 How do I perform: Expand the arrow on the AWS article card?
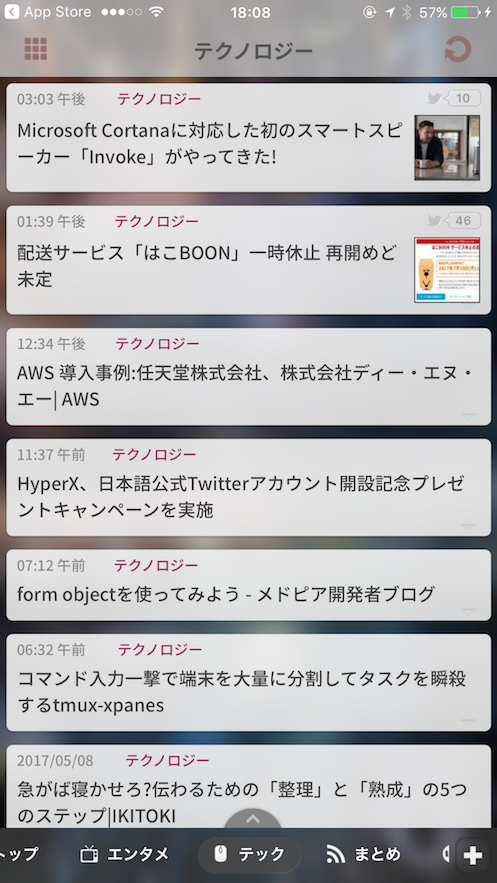tap(468, 416)
